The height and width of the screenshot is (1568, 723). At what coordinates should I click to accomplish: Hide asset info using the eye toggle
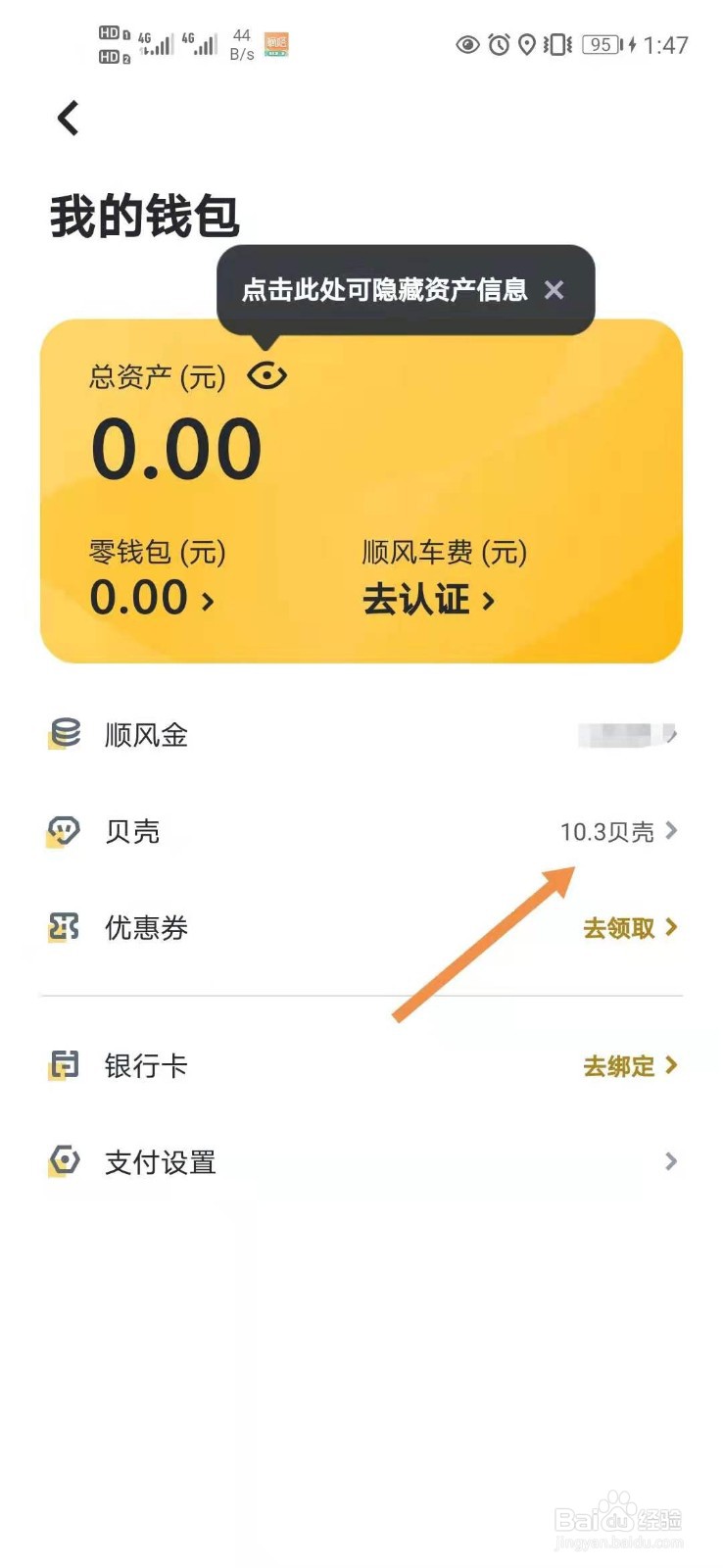(x=265, y=375)
